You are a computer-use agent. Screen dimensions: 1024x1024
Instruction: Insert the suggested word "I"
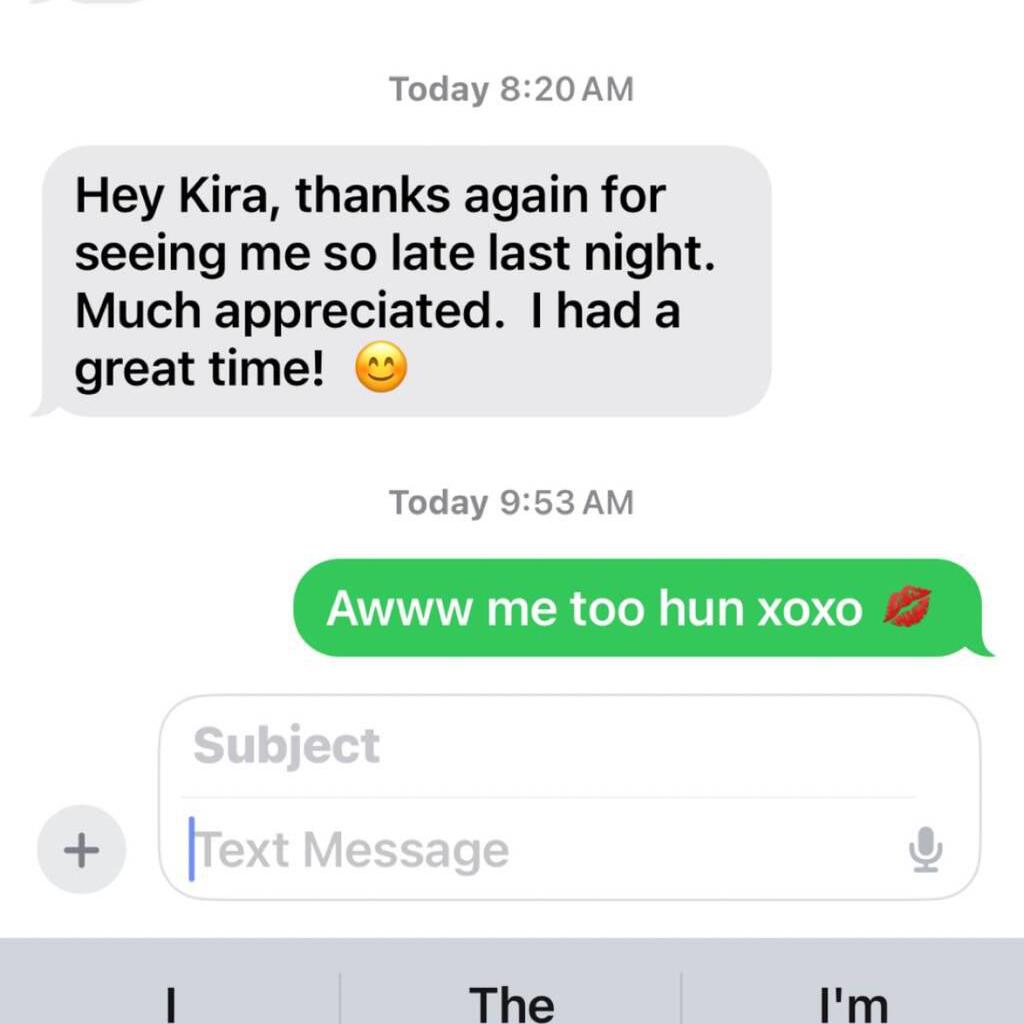[x=170, y=1002]
